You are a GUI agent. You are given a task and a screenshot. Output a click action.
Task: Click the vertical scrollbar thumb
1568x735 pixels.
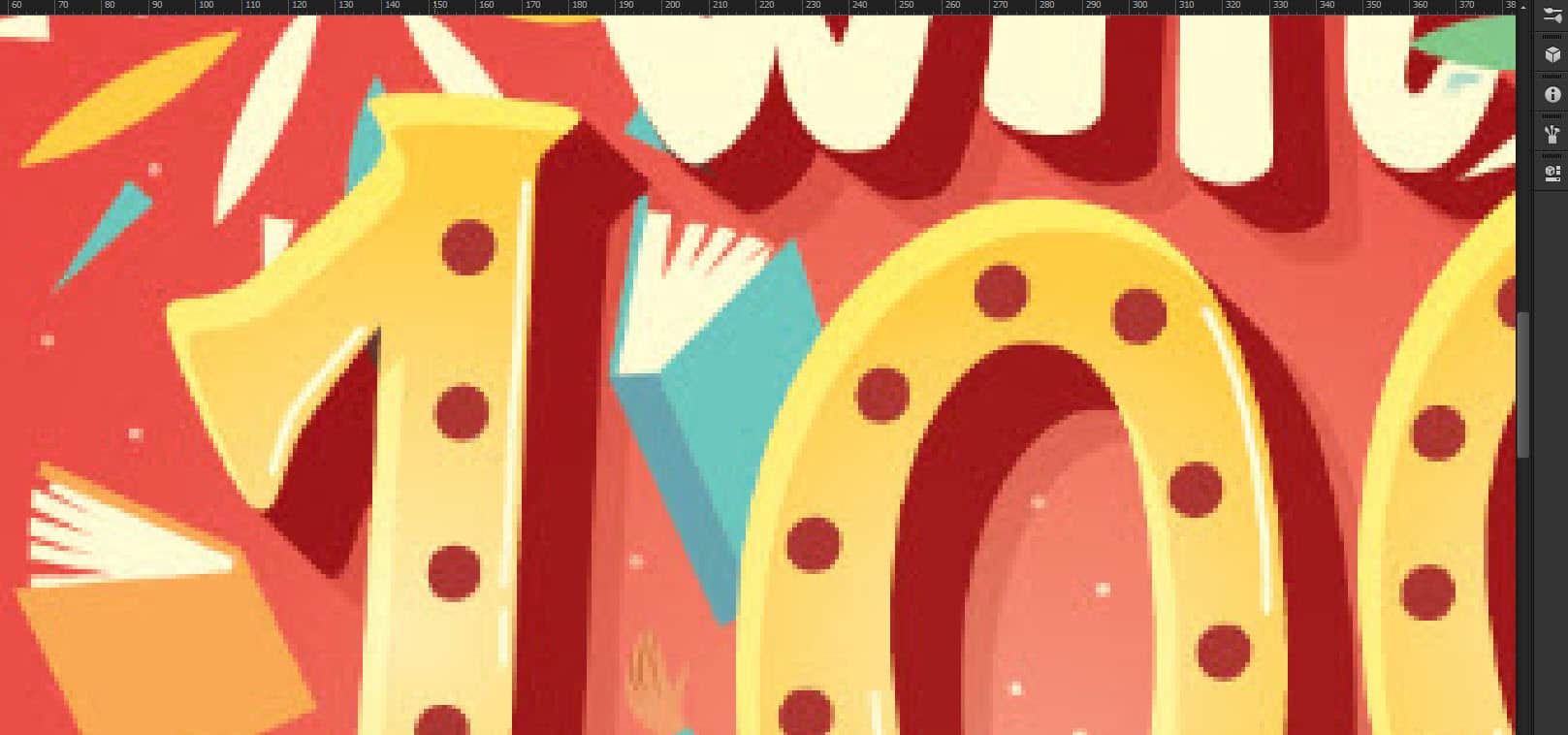tap(1523, 383)
